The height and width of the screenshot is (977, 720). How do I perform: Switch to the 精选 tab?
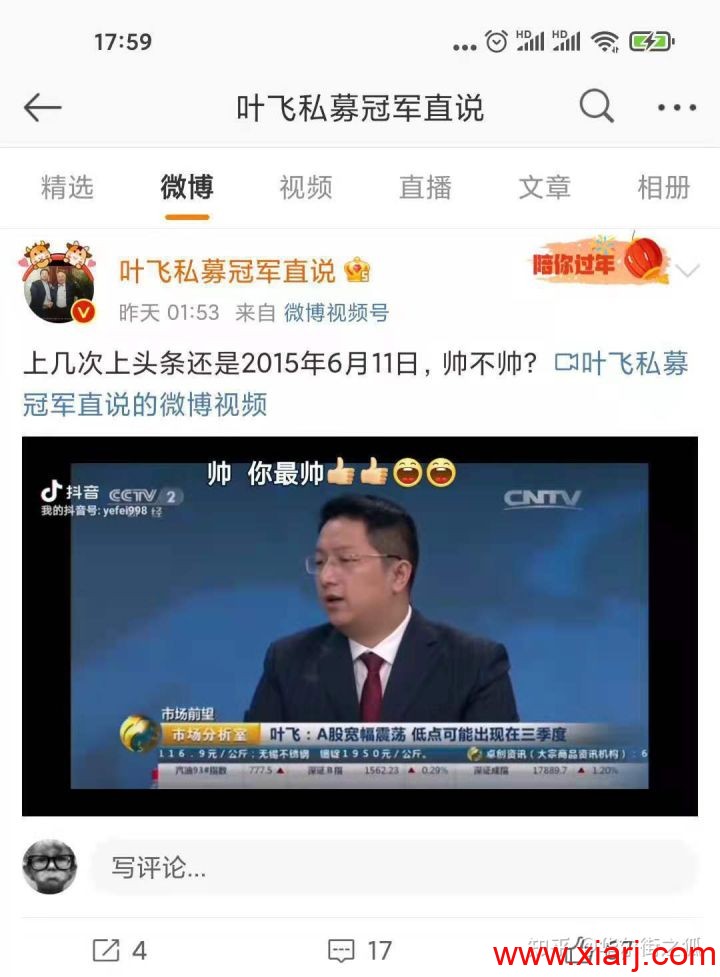point(67,187)
